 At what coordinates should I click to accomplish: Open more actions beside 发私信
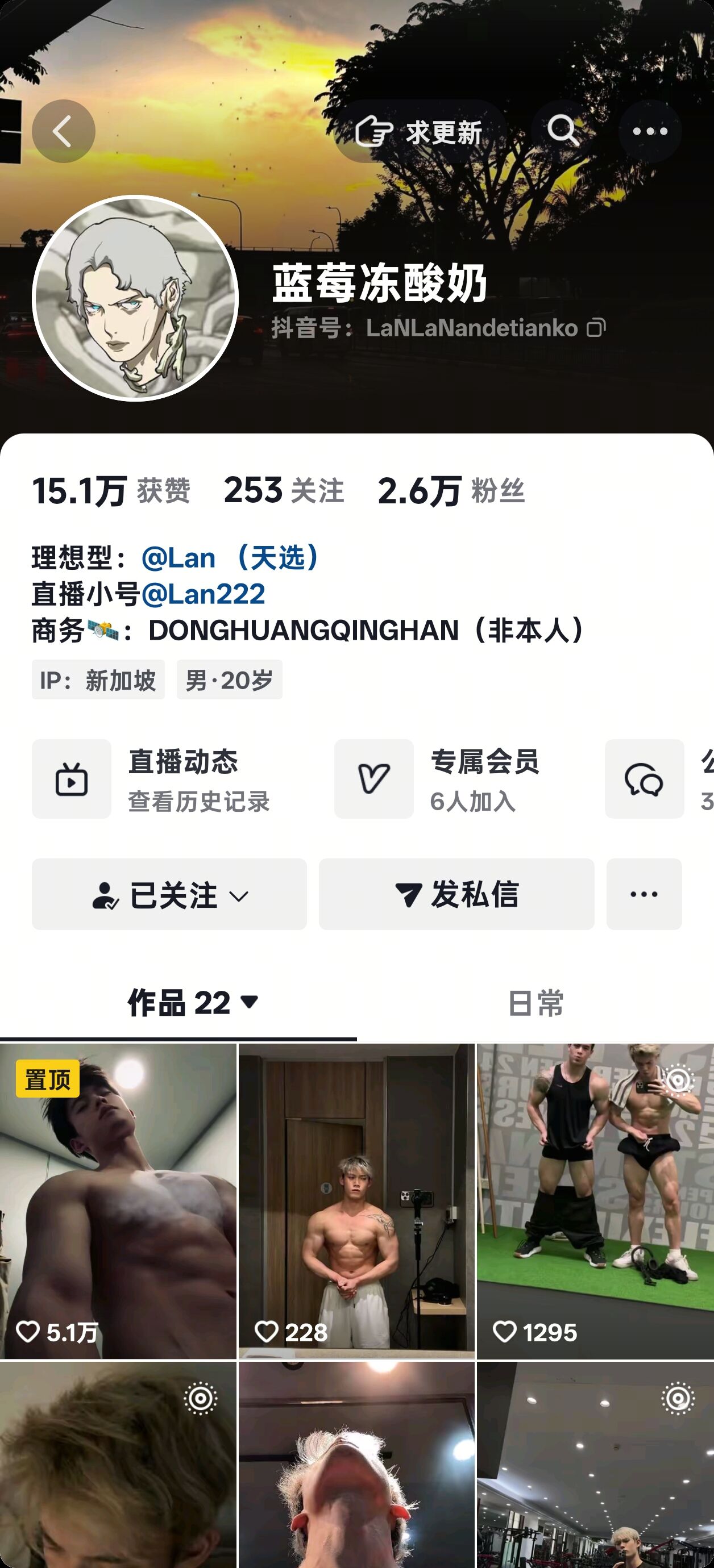click(x=644, y=894)
